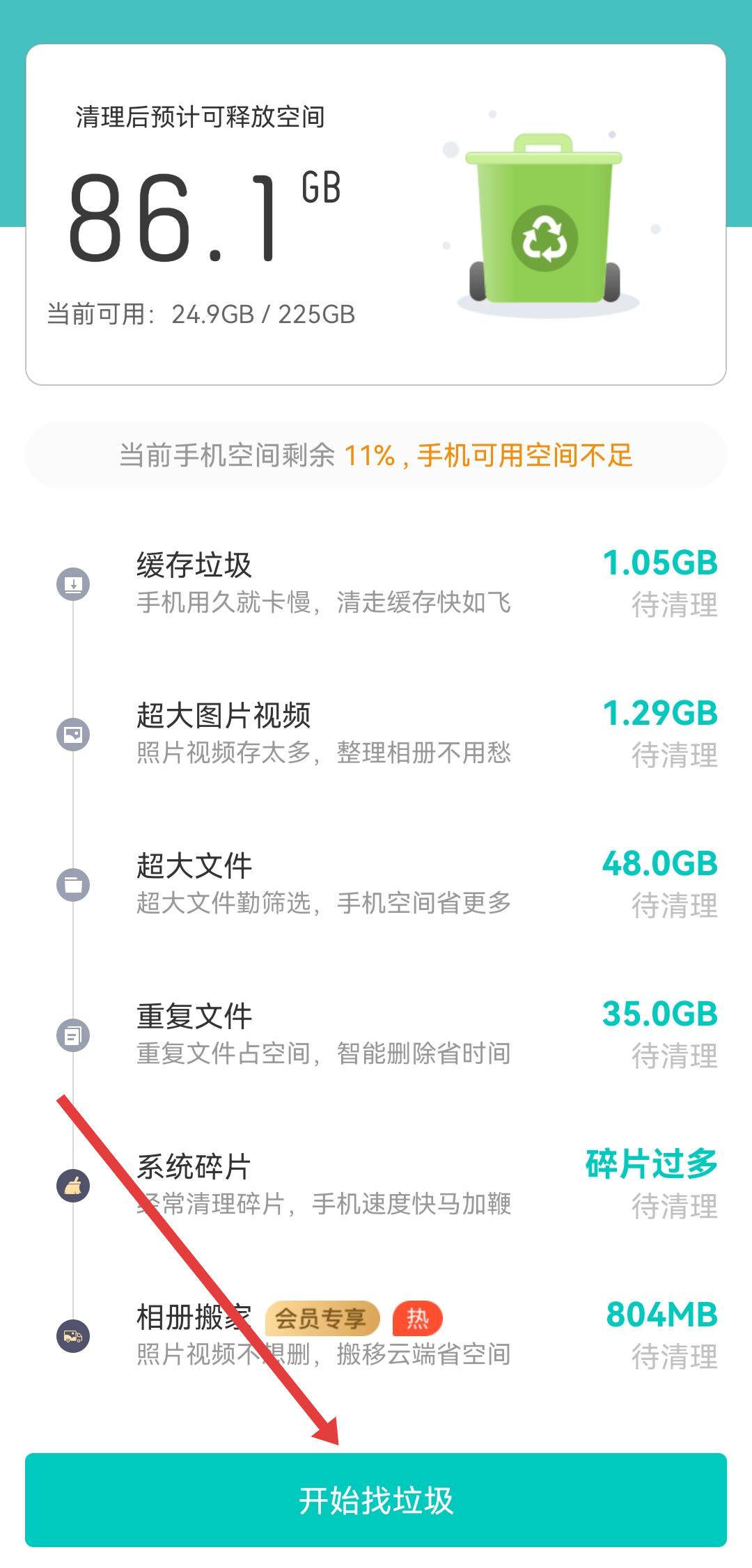Open the 重复文件 cleanup row

coord(376,1035)
